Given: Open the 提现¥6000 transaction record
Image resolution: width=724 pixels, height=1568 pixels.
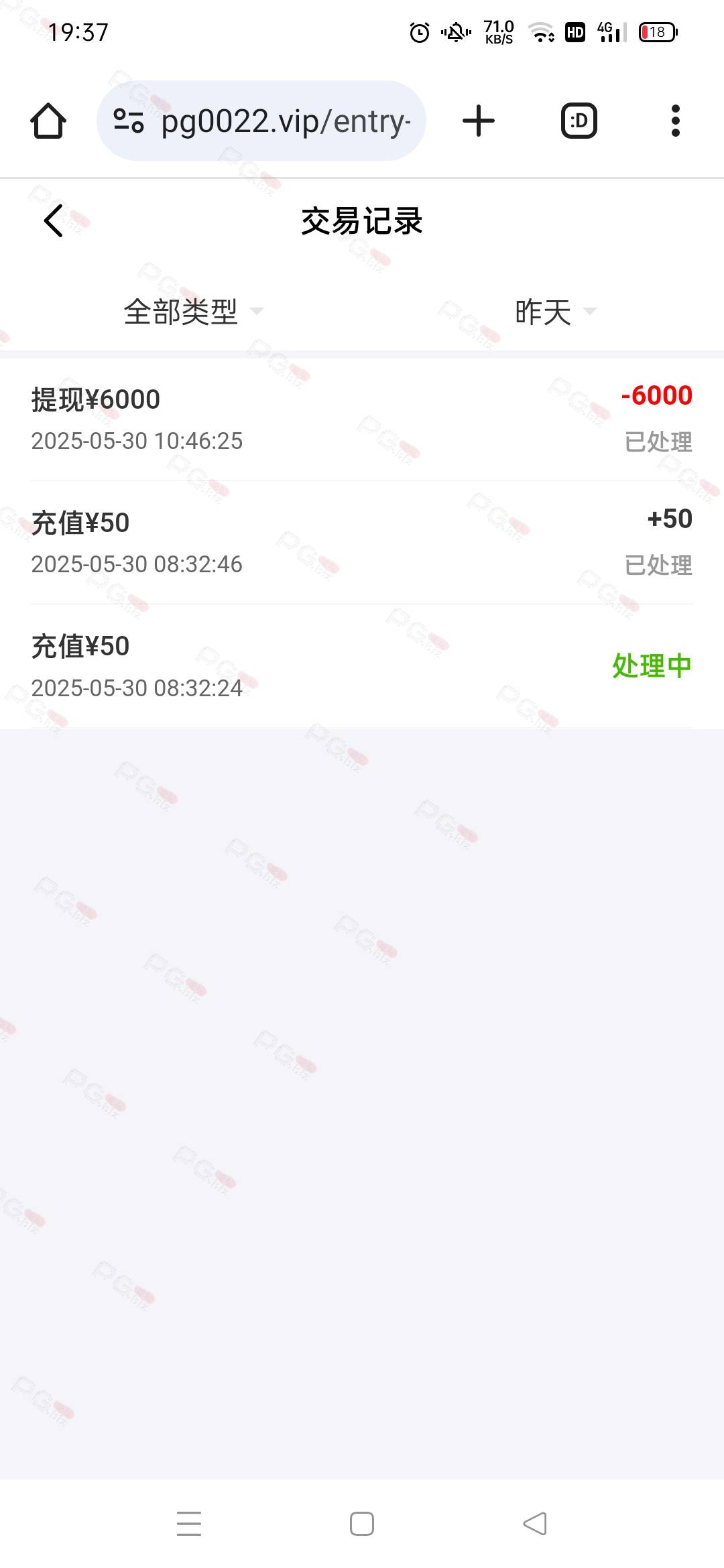Looking at the screenshot, I should pos(362,419).
